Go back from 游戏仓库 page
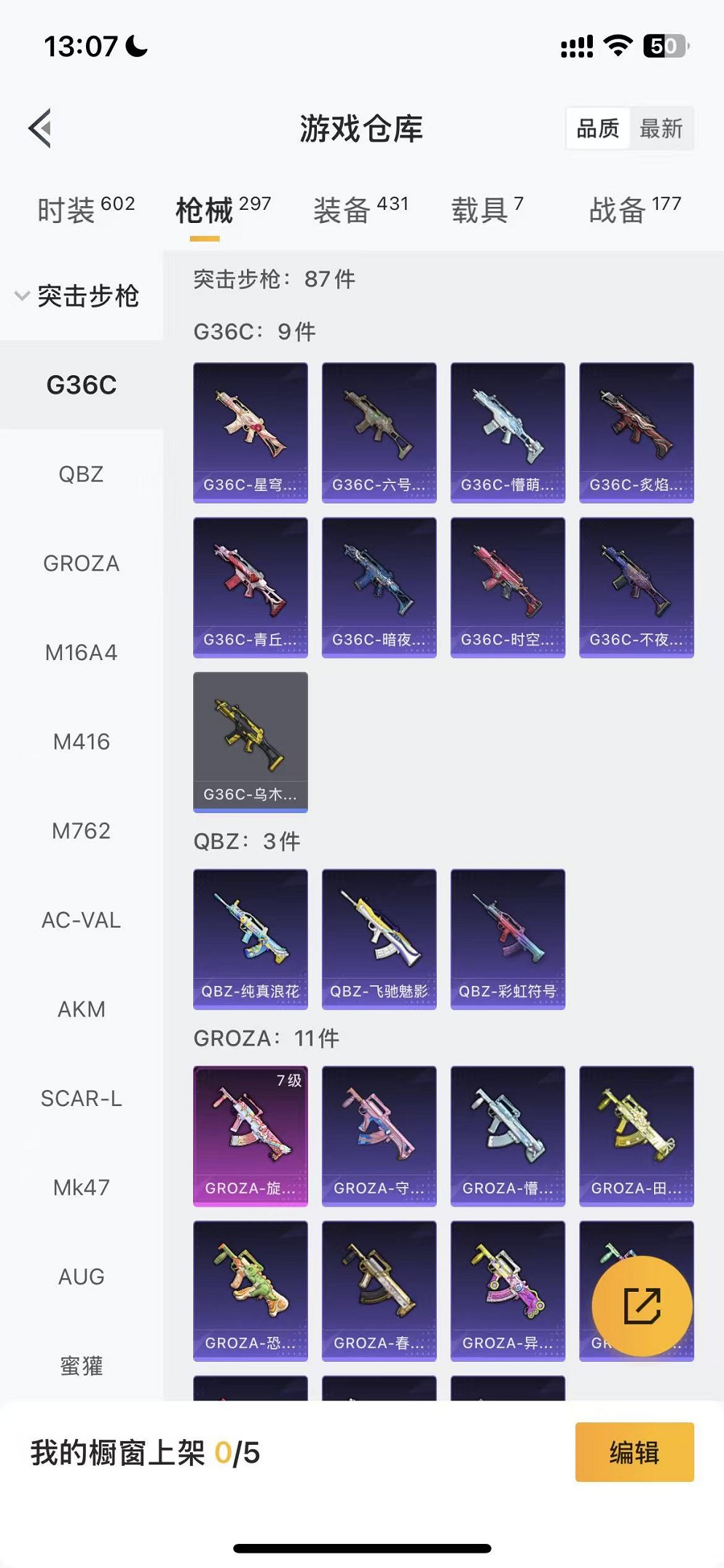The width and height of the screenshot is (724, 1568). coord(41,128)
